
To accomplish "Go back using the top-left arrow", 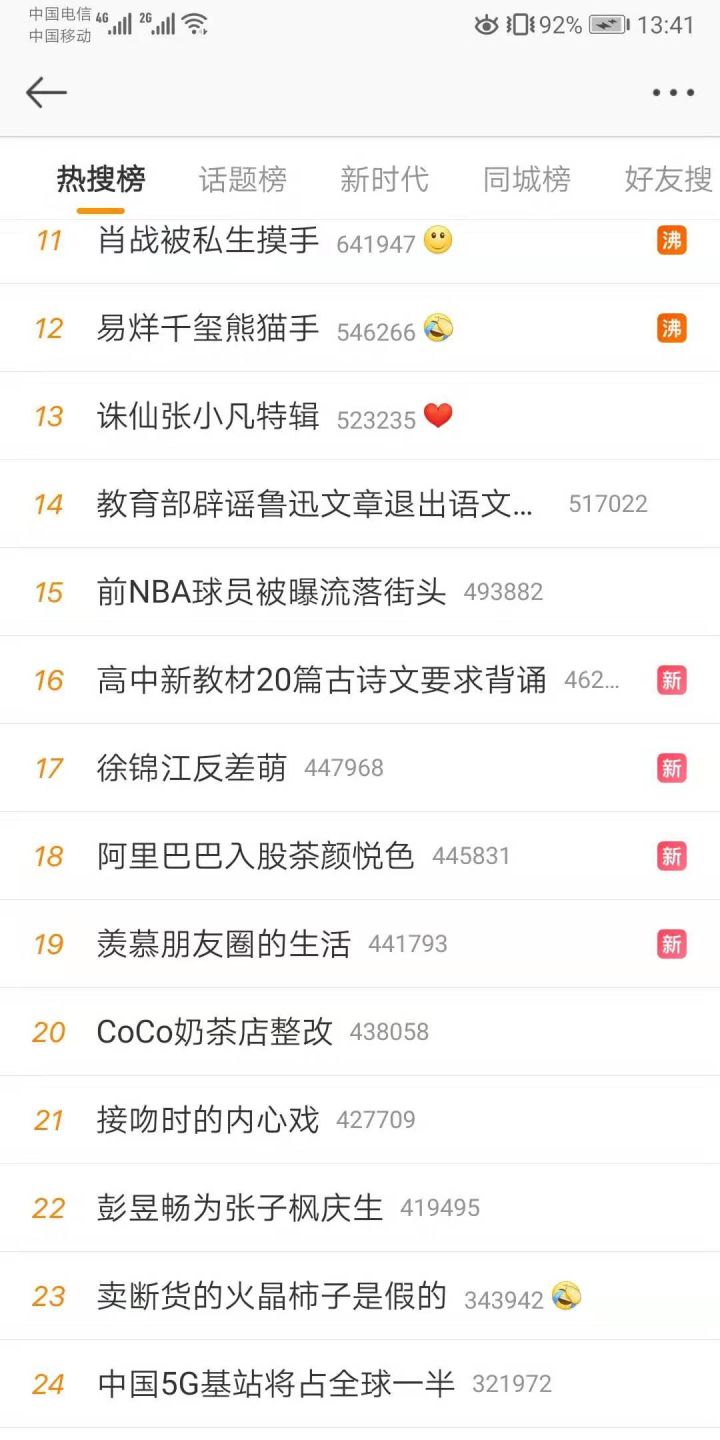I will [46, 93].
